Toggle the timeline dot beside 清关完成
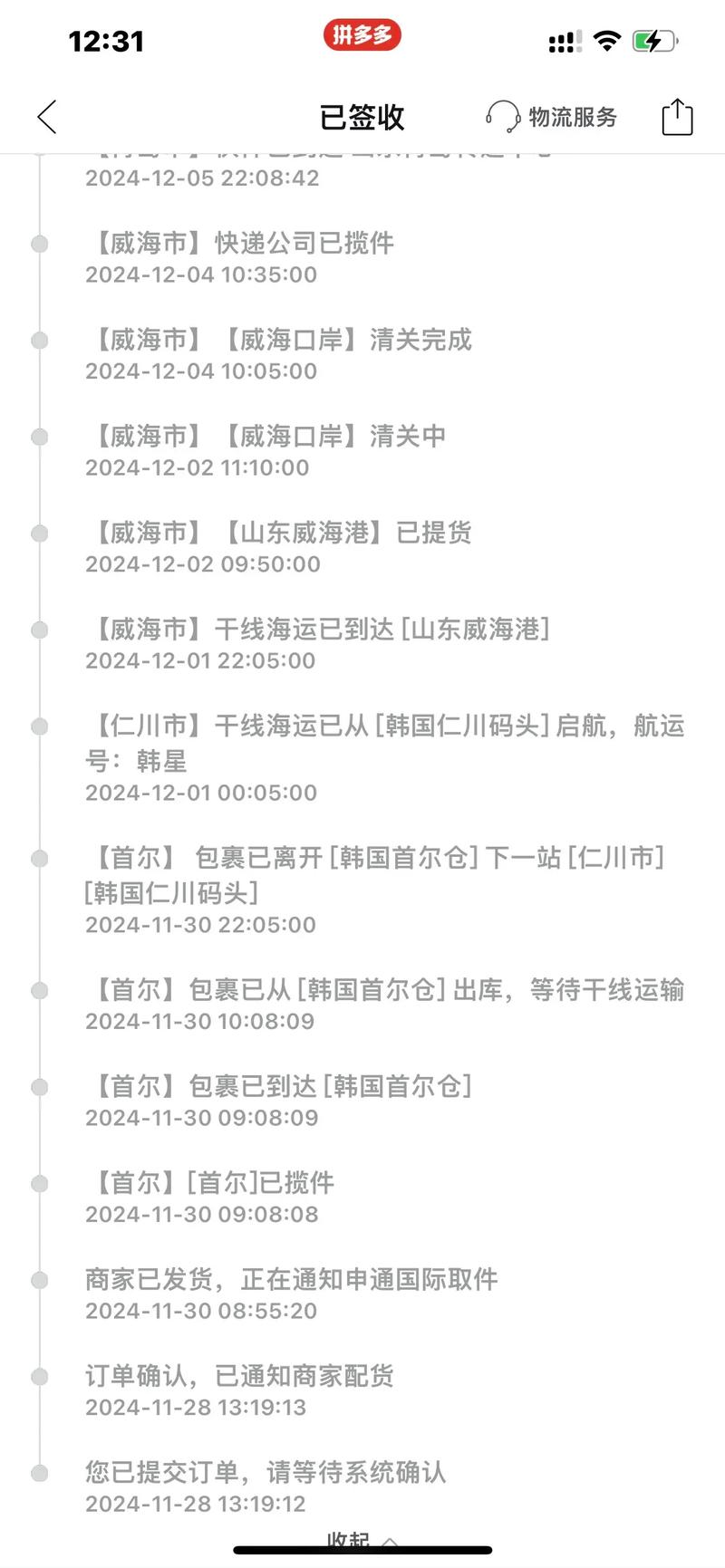The image size is (725, 1568). pos(38,341)
